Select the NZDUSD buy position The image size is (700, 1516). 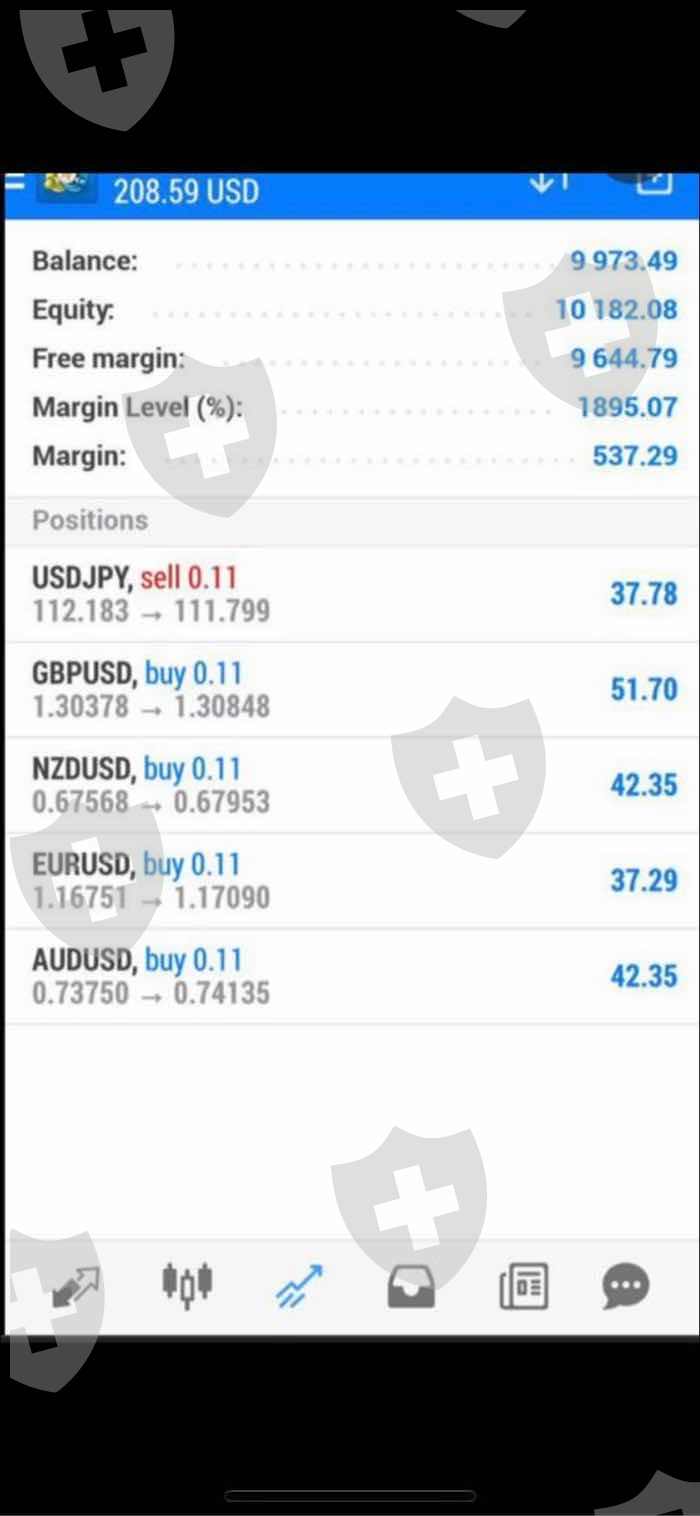click(x=350, y=785)
